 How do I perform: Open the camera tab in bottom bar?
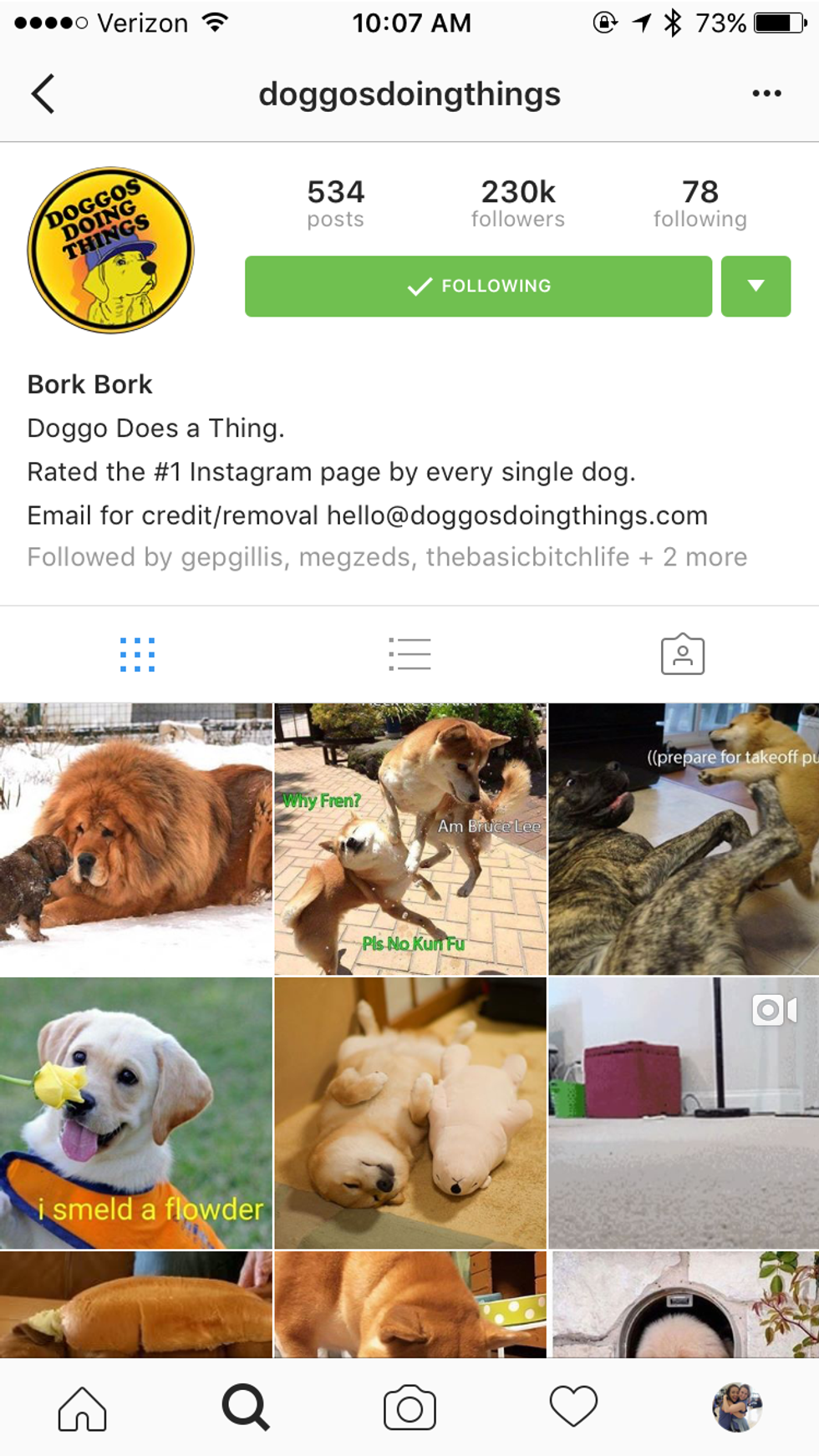[409, 1408]
